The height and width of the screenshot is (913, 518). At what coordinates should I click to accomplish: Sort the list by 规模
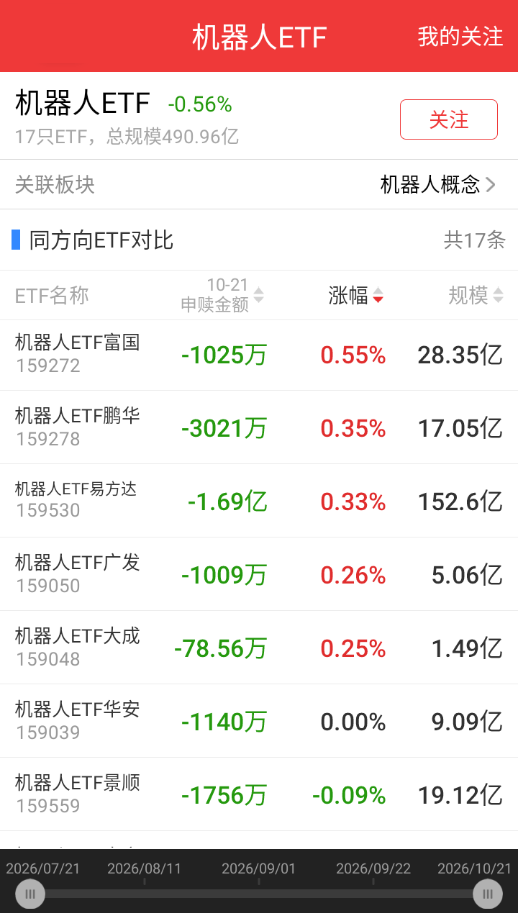[476, 296]
